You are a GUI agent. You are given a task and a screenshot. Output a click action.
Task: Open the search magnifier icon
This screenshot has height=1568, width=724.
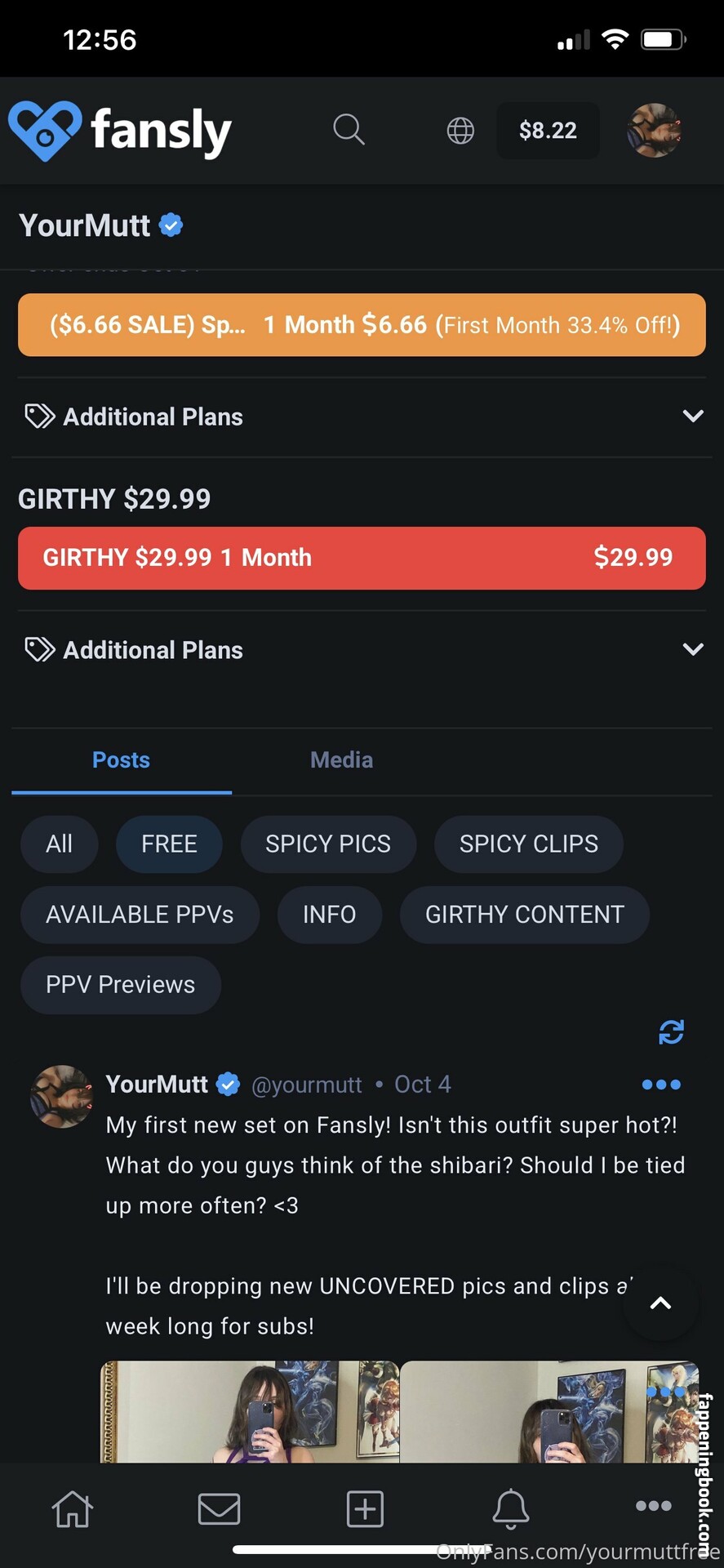(349, 130)
